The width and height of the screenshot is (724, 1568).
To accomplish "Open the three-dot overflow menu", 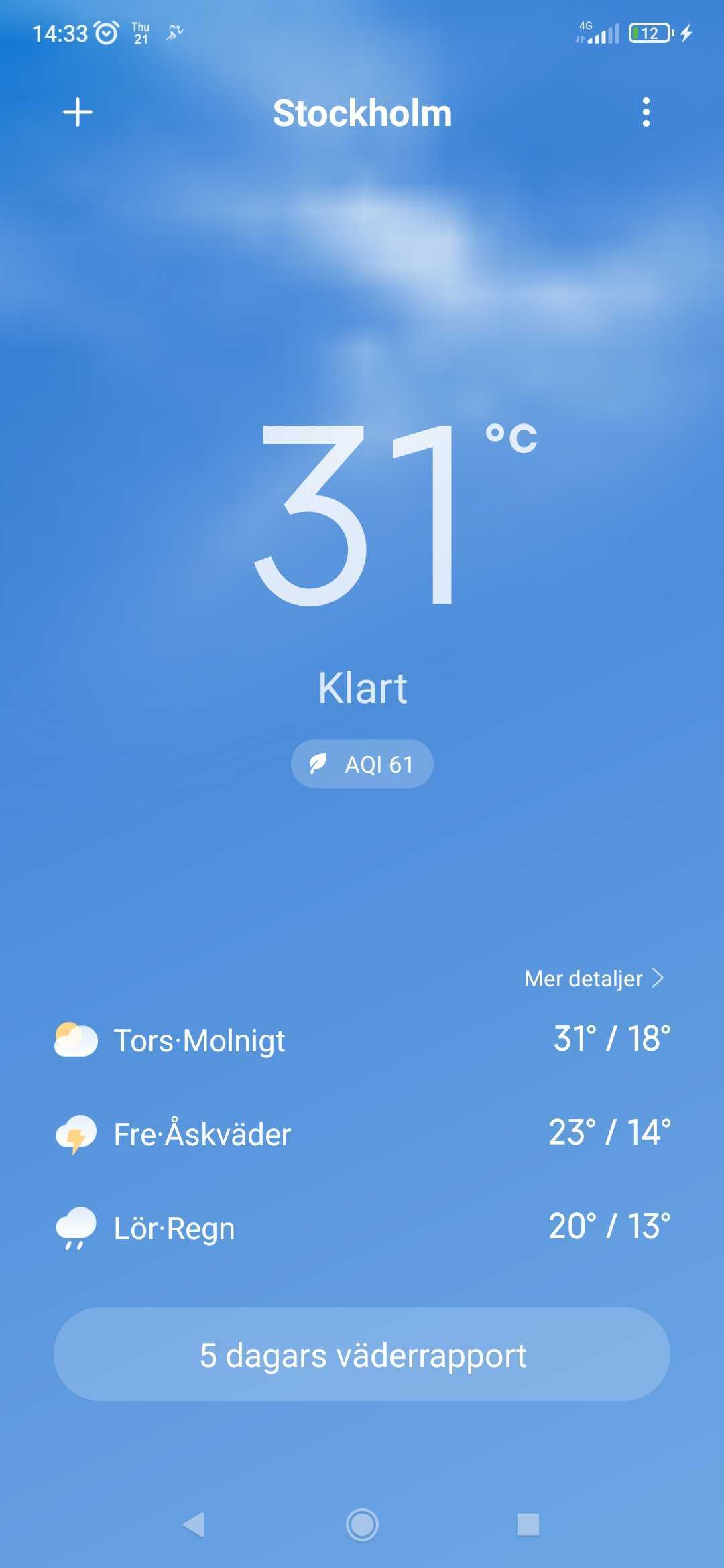I will (646, 112).
